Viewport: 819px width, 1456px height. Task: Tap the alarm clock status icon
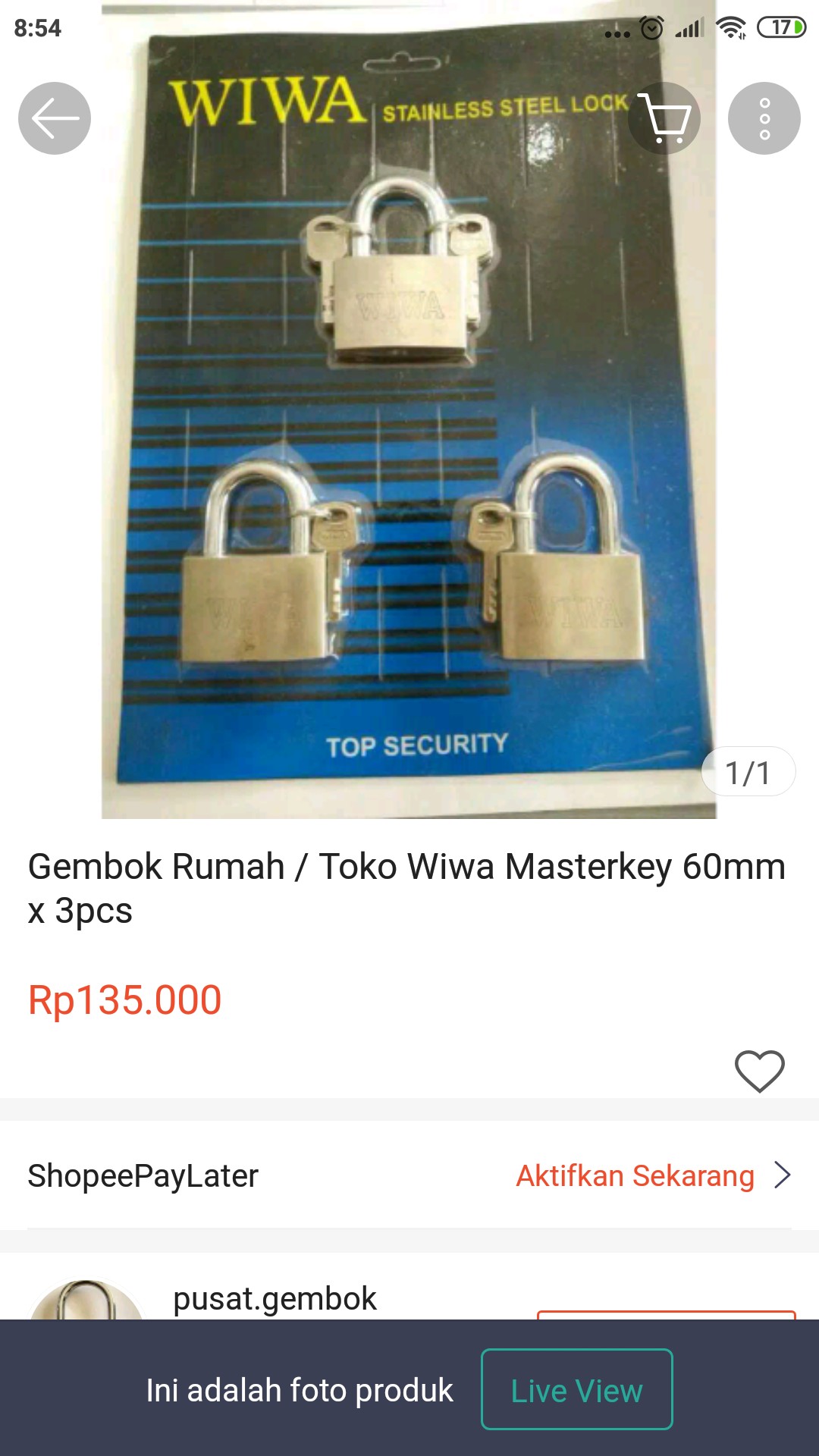click(654, 23)
